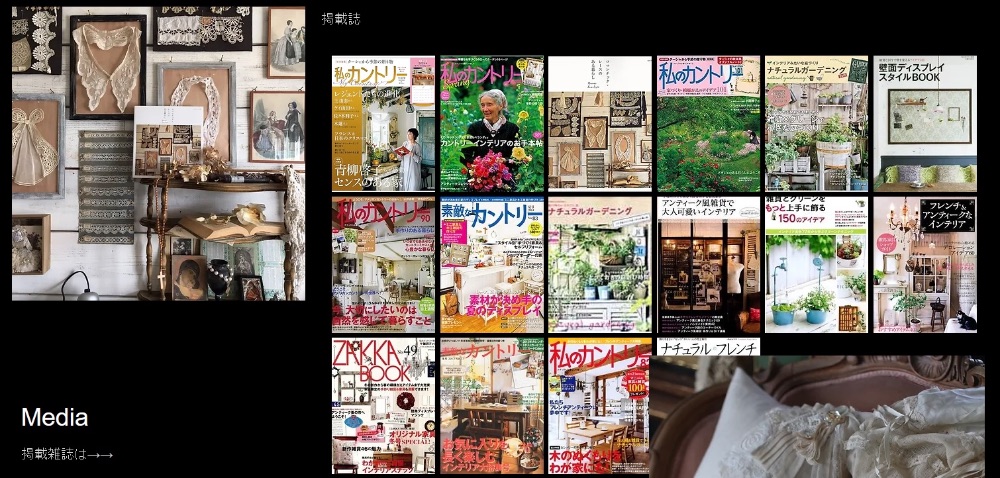Open the 私のカントリー No.90 cover
1000x478 pixels.
tap(383, 264)
